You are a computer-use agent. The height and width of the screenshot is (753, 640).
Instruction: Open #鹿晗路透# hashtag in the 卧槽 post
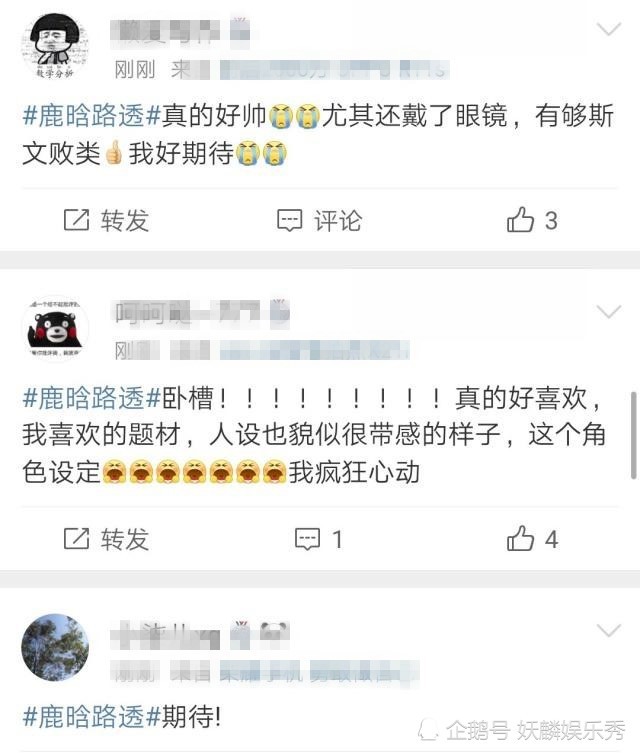[91, 398]
